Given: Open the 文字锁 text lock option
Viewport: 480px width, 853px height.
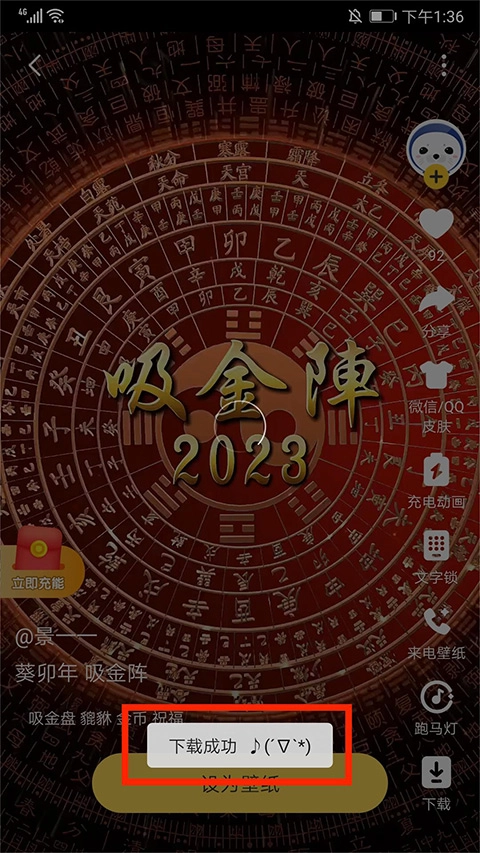Looking at the screenshot, I should [x=436, y=555].
